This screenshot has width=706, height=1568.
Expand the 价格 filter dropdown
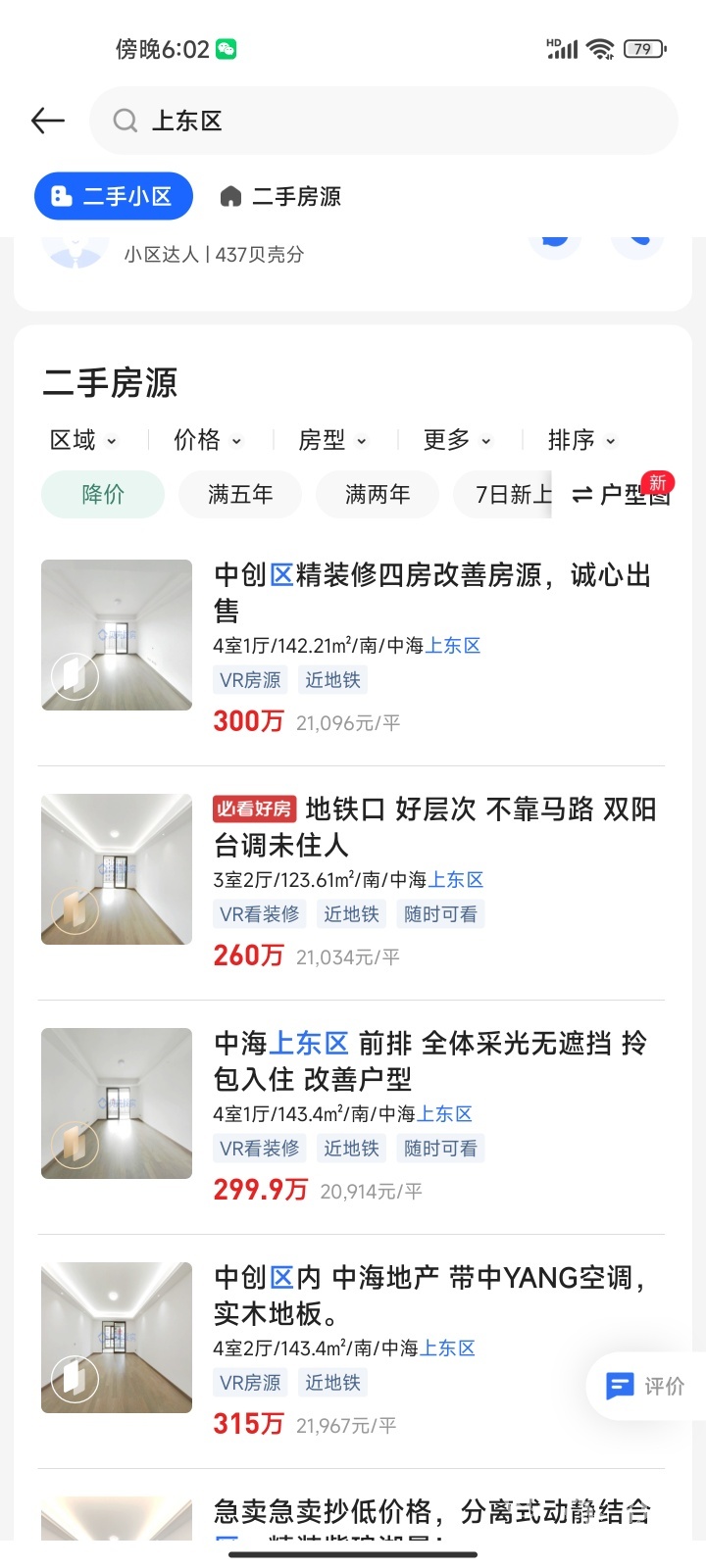point(207,440)
